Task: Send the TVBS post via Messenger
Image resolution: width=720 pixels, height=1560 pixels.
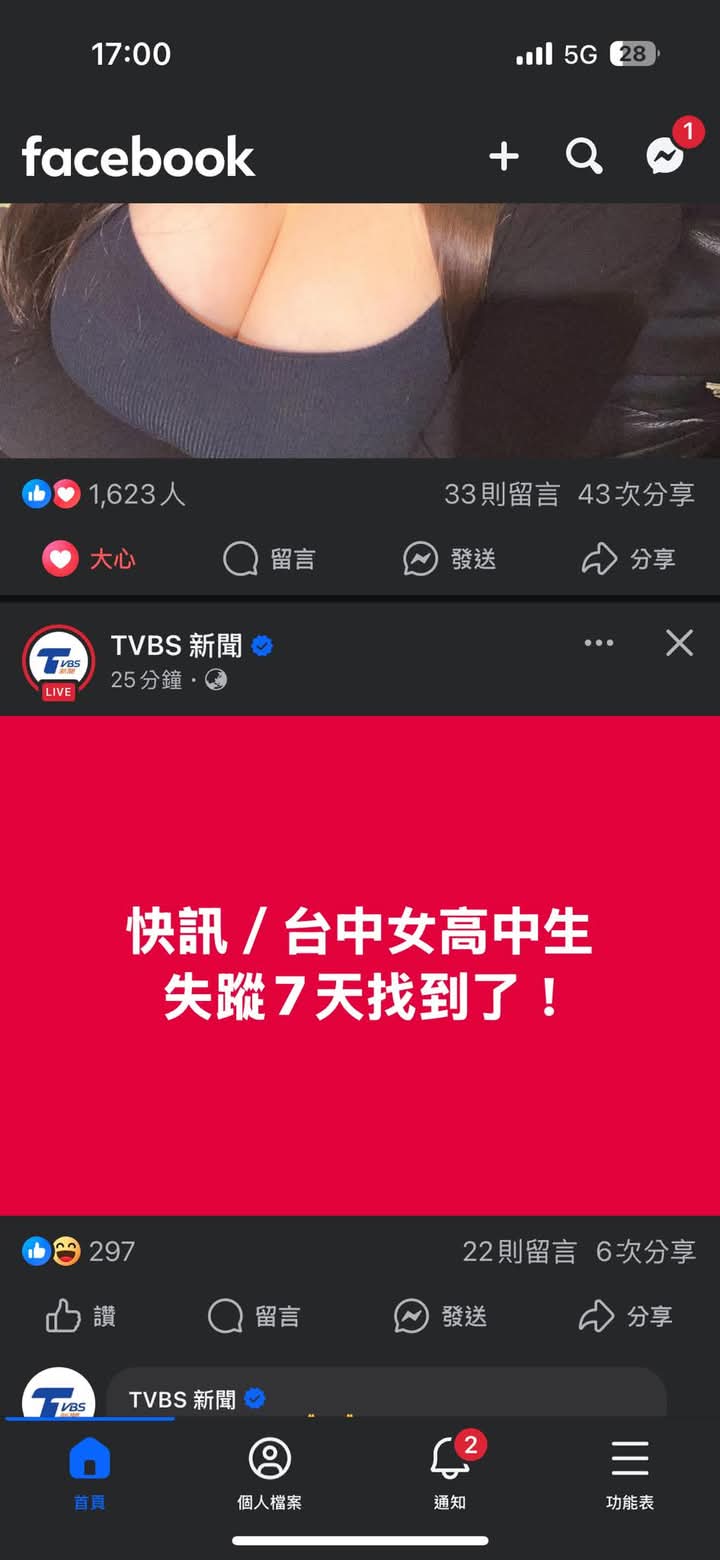Action: [x=441, y=1316]
